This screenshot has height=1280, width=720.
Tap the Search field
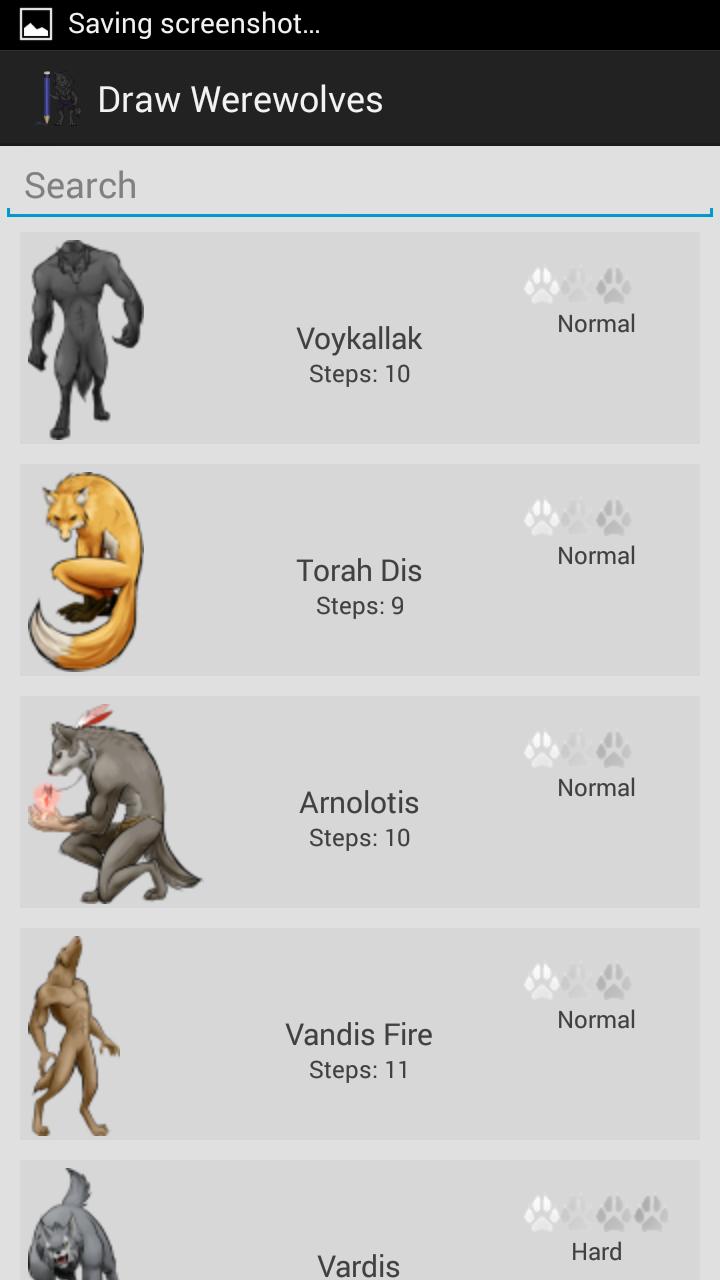(x=360, y=186)
